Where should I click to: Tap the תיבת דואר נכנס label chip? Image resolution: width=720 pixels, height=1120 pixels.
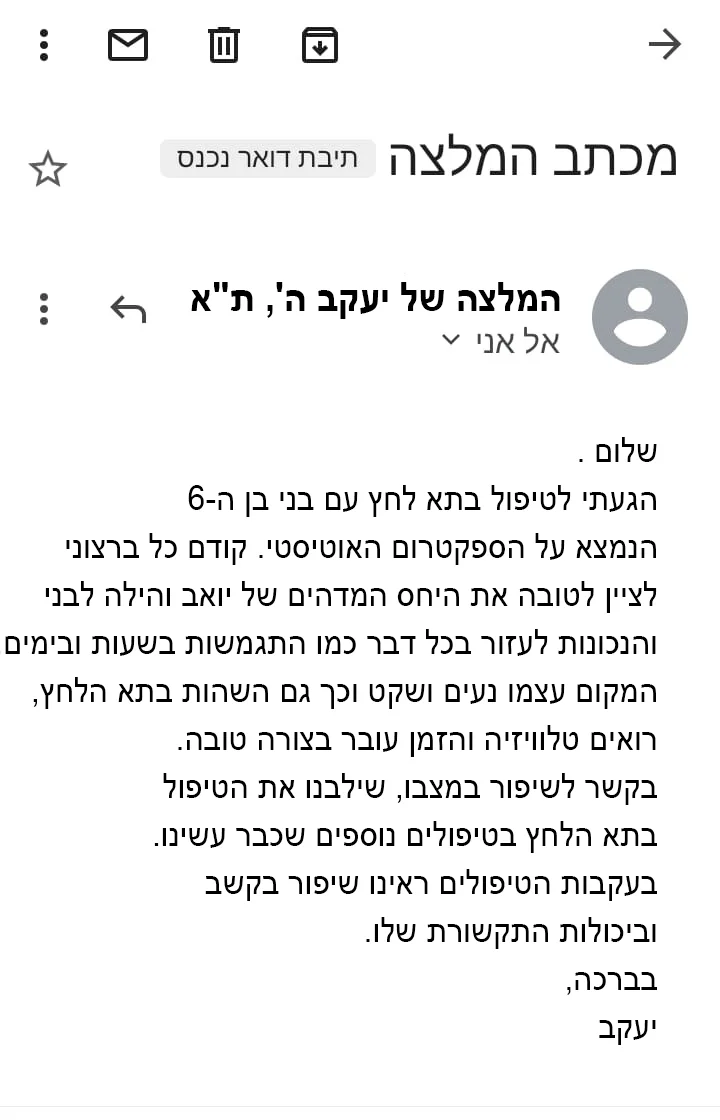coord(267,158)
